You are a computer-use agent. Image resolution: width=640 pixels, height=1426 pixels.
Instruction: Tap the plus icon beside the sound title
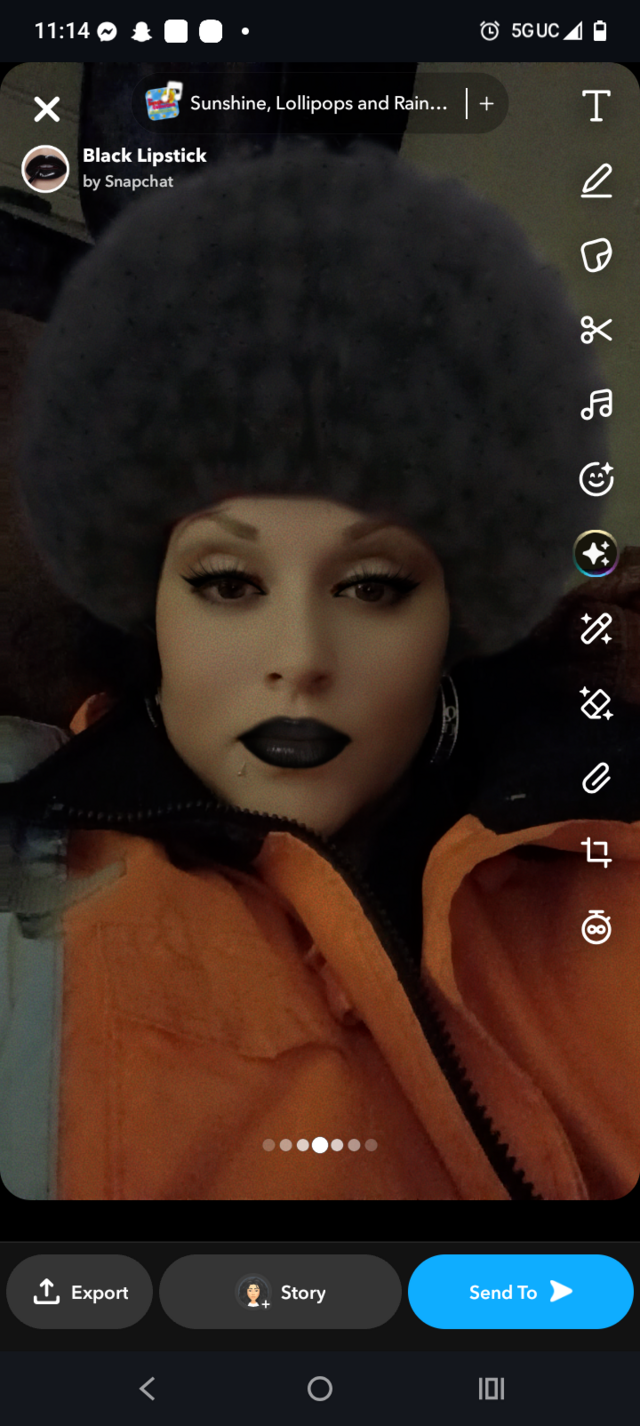(x=487, y=103)
